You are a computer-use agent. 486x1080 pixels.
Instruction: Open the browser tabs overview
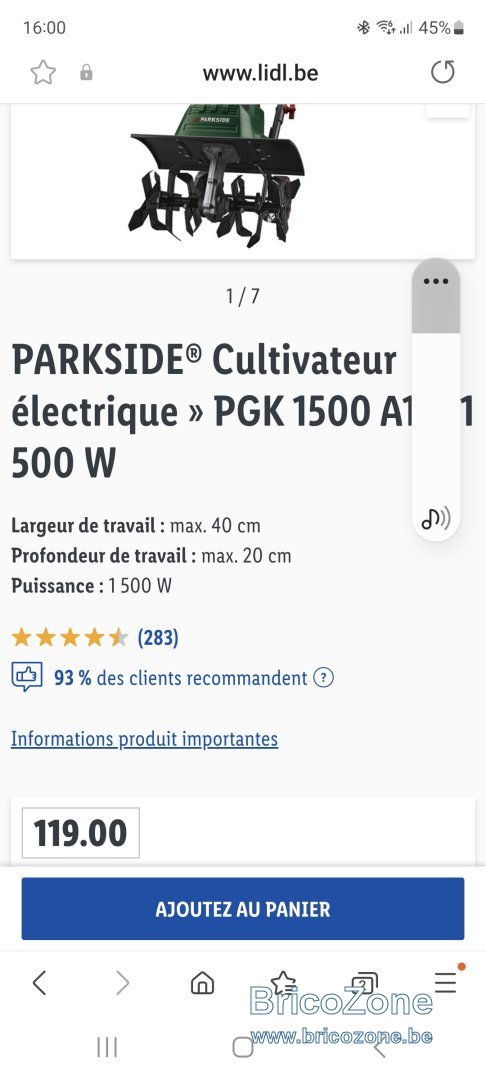point(364,983)
